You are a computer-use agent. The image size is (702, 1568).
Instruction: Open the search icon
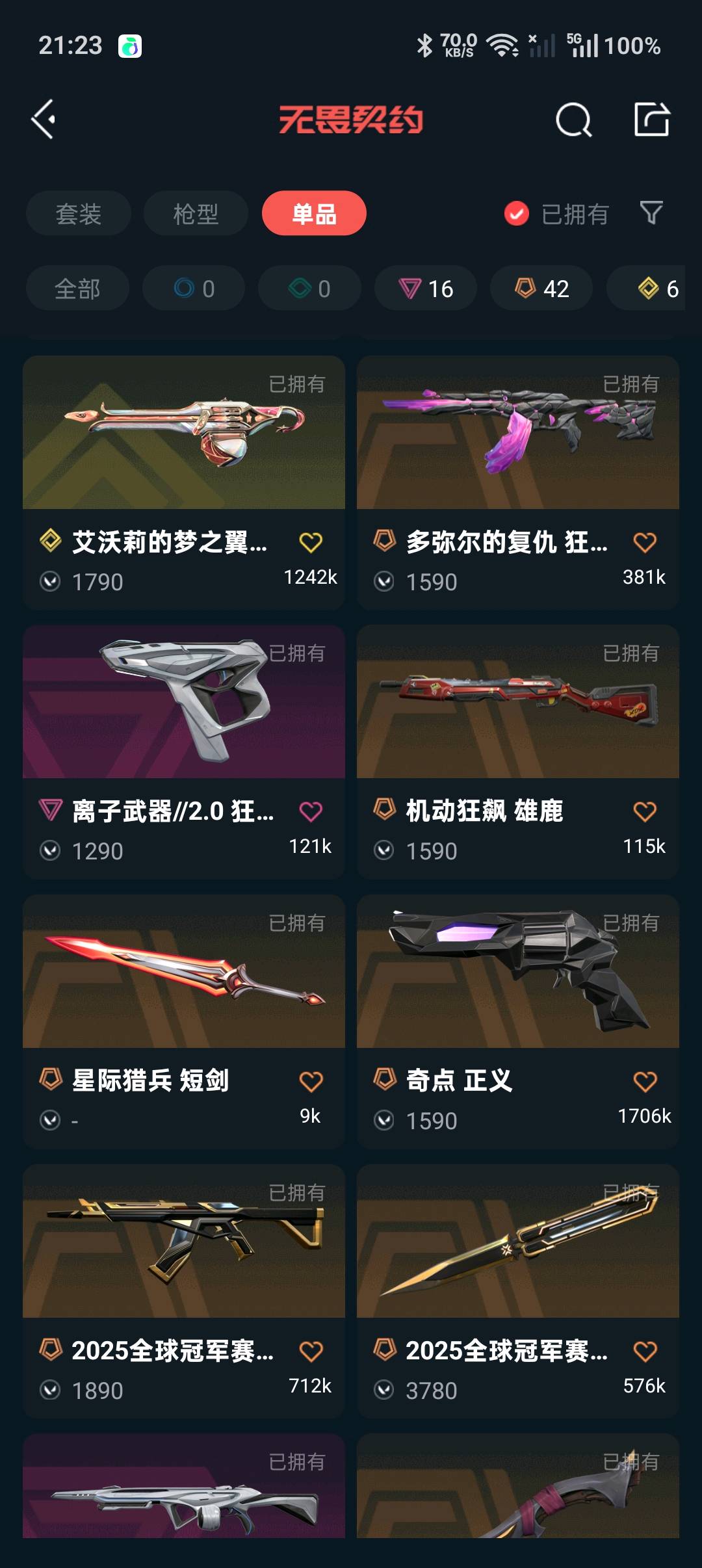pos(573,120)
